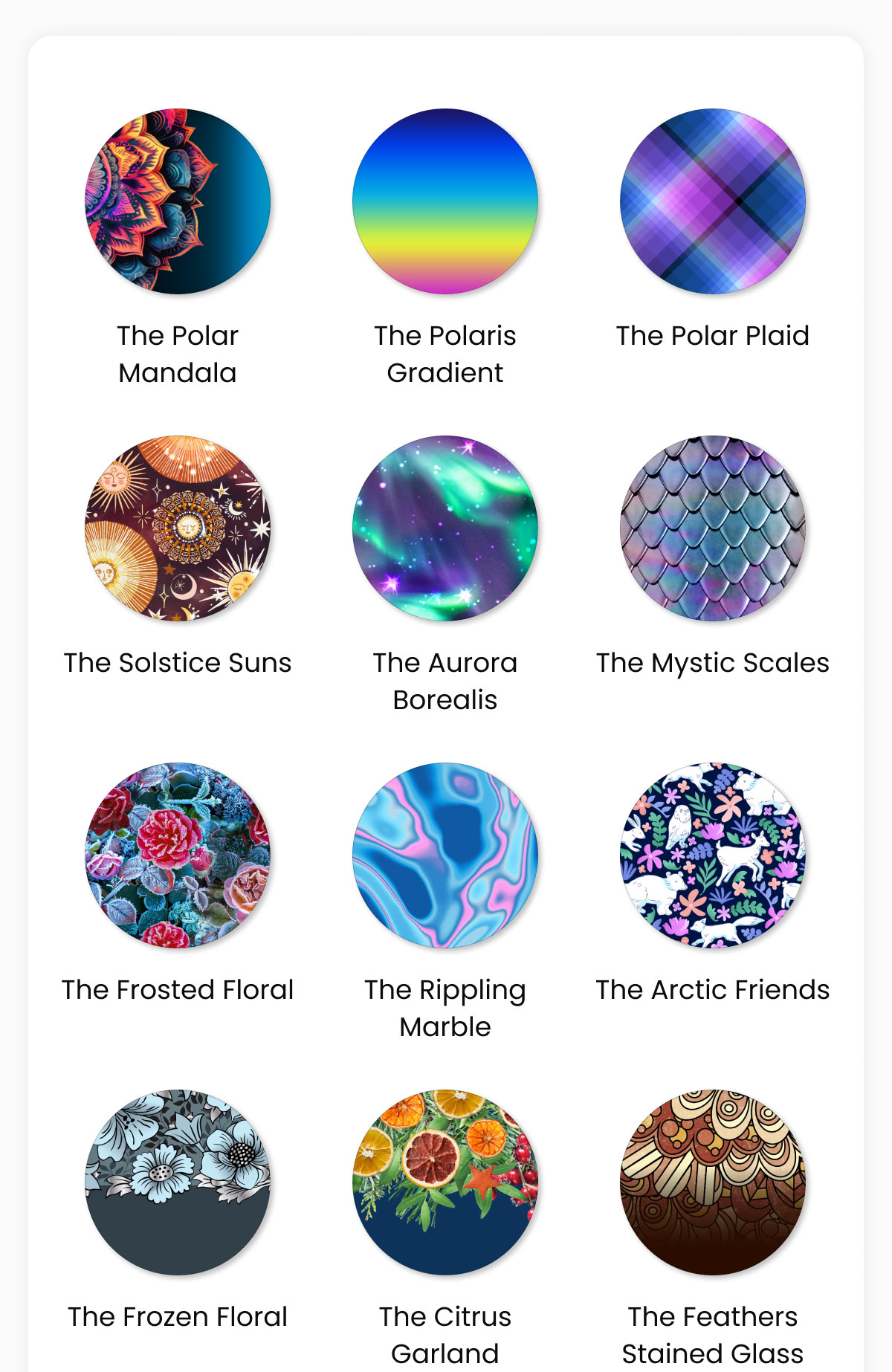Image resolution: width=892 pixels, height=1372 pixels.
Task: Choose The Citrus Garland pattern
Action: [445, 1182]
